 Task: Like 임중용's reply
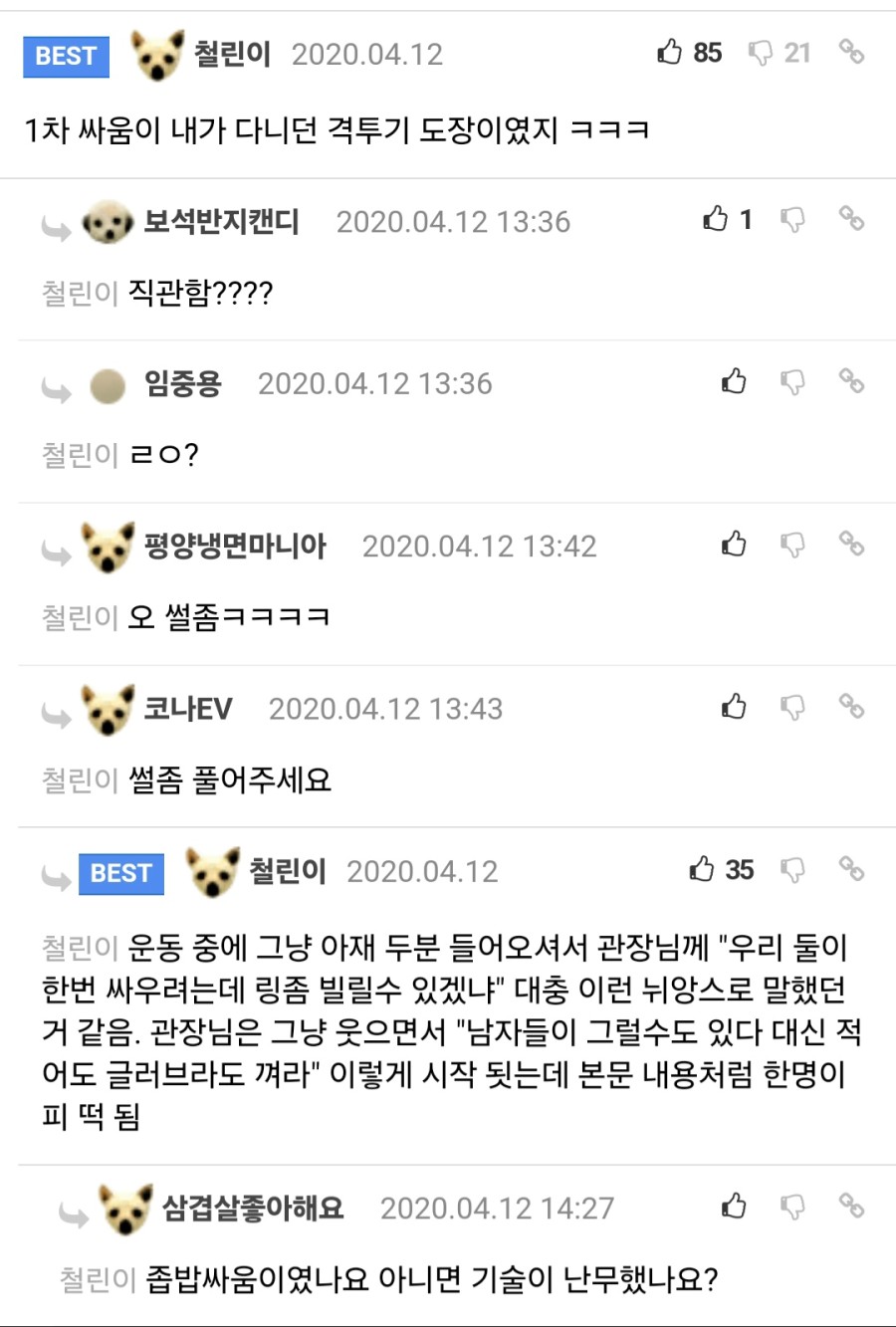pos(734,381)
